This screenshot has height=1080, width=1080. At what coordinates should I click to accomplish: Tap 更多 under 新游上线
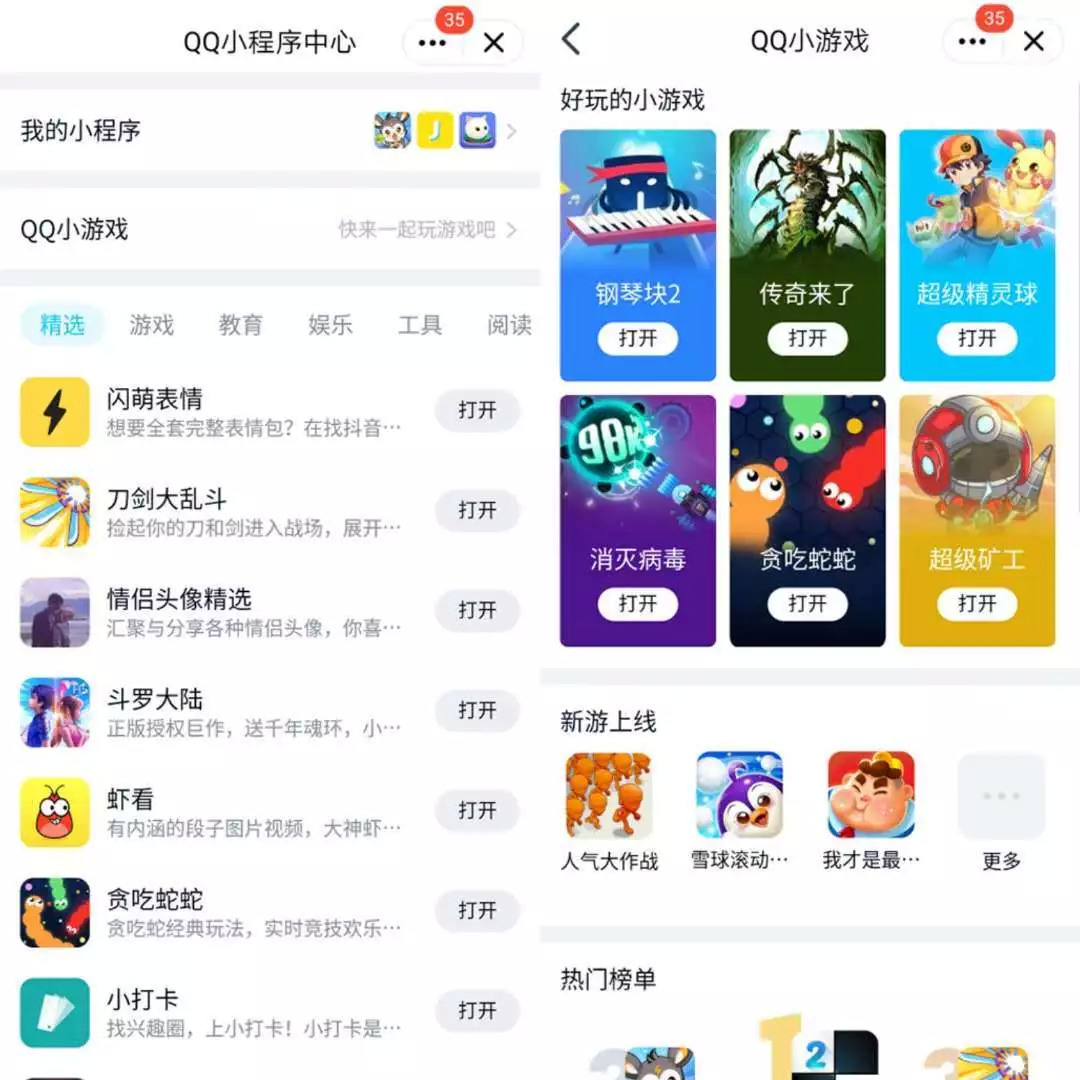[1001, 811]
